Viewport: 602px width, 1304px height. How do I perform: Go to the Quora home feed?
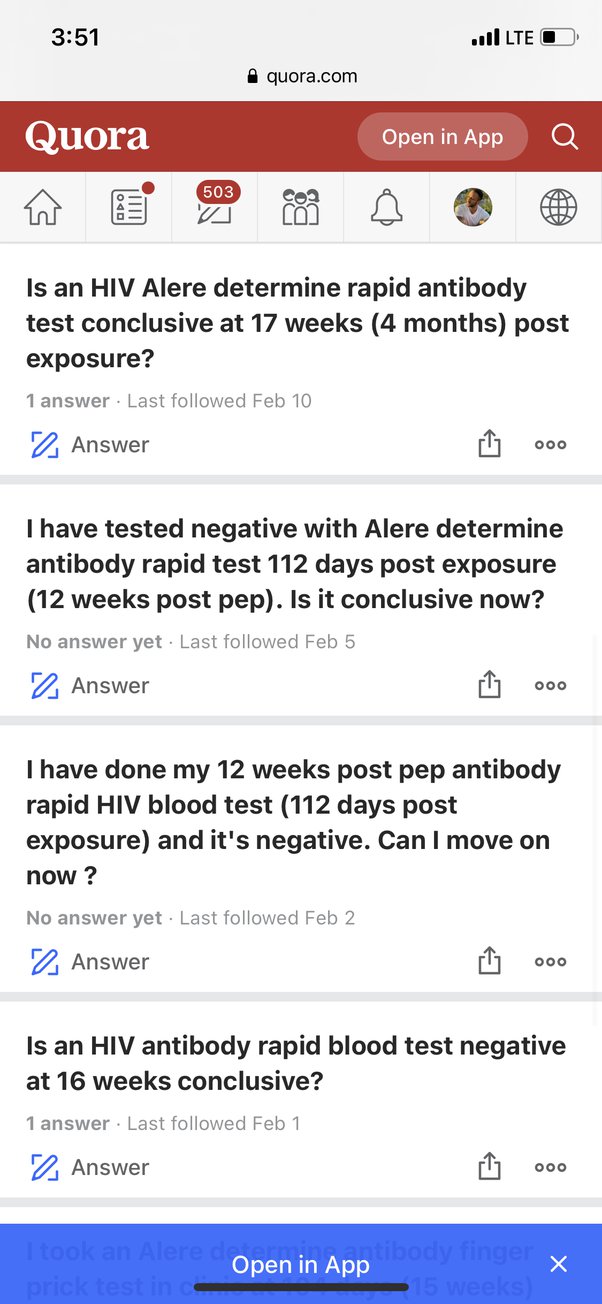coord(43,208)
